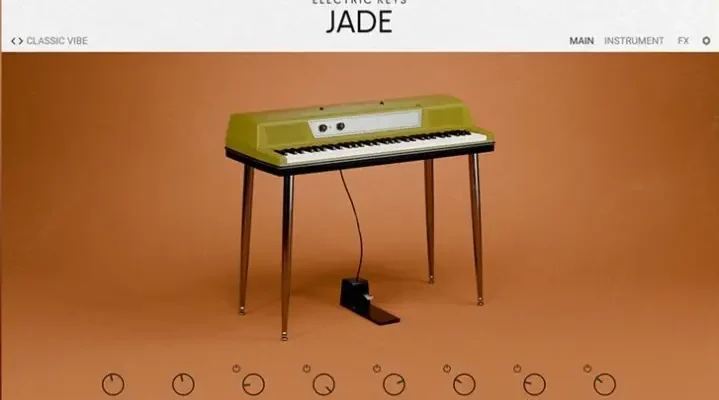The width and height of the screenshot is (719, 400).
Task: Open the settings gear
Action: [x=706, y=41]
